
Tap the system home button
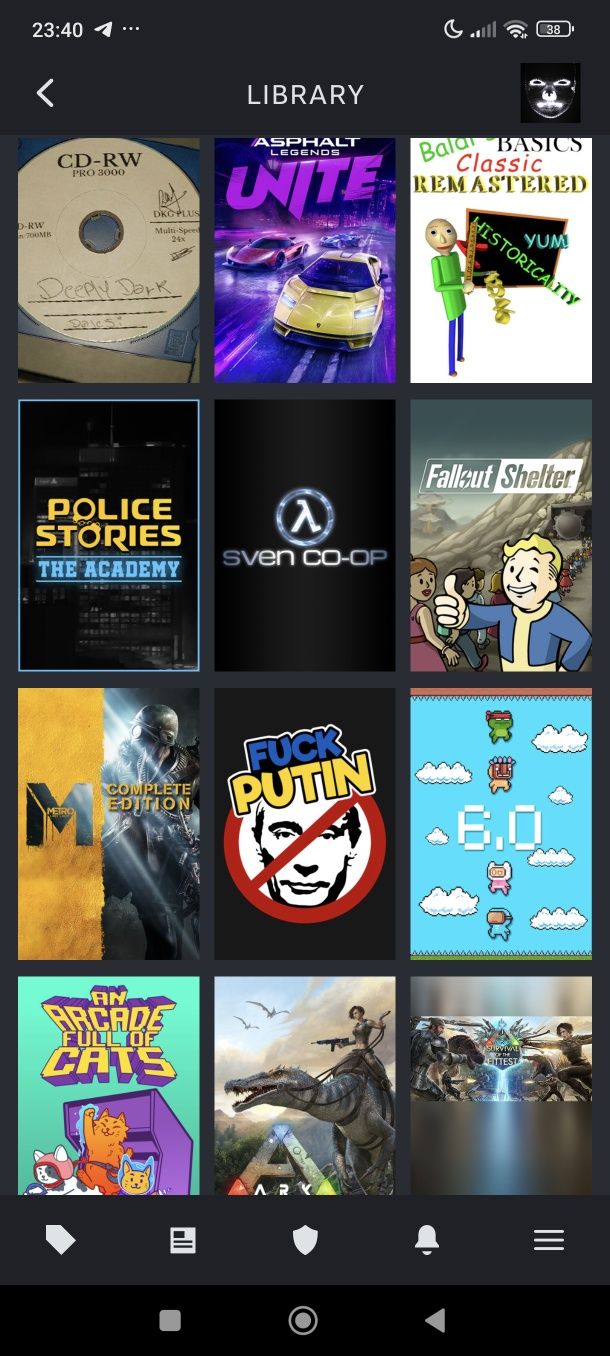coord(303,1320)
